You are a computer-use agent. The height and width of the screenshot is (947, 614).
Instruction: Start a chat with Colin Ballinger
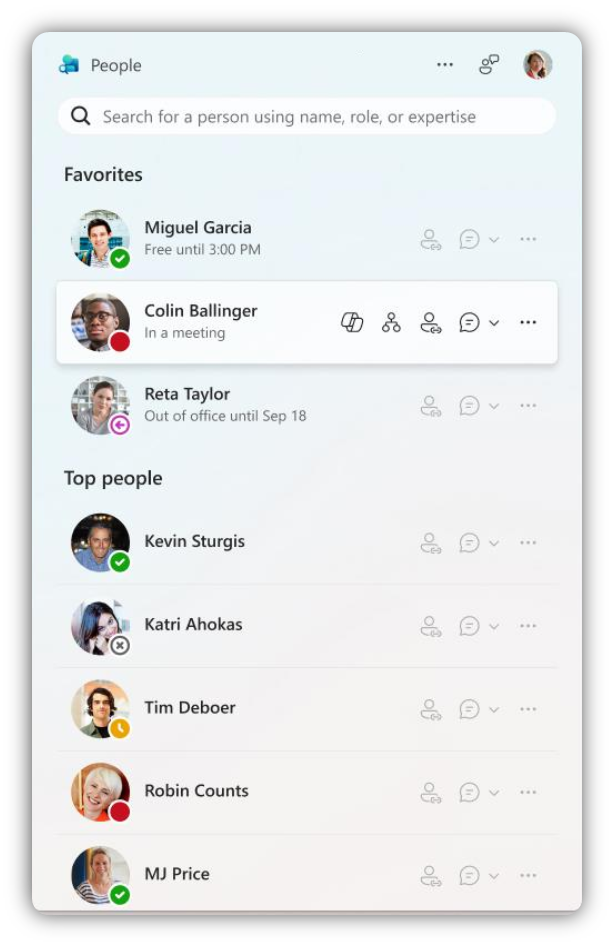coord(469,322)
